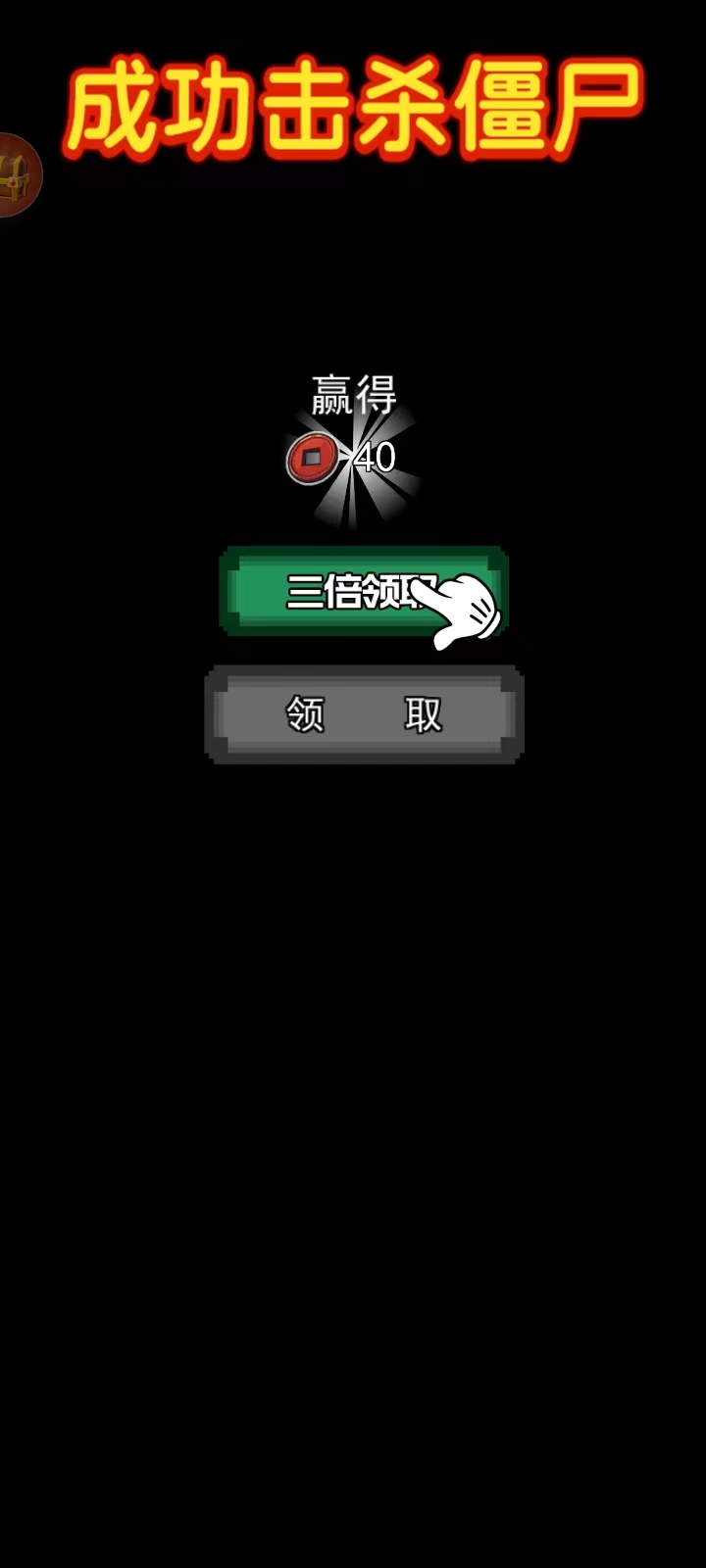The width and height of the screenshot is (706, 1568).
Task: Claim triple reward with 三倍领取
Action: pos(364,592)
